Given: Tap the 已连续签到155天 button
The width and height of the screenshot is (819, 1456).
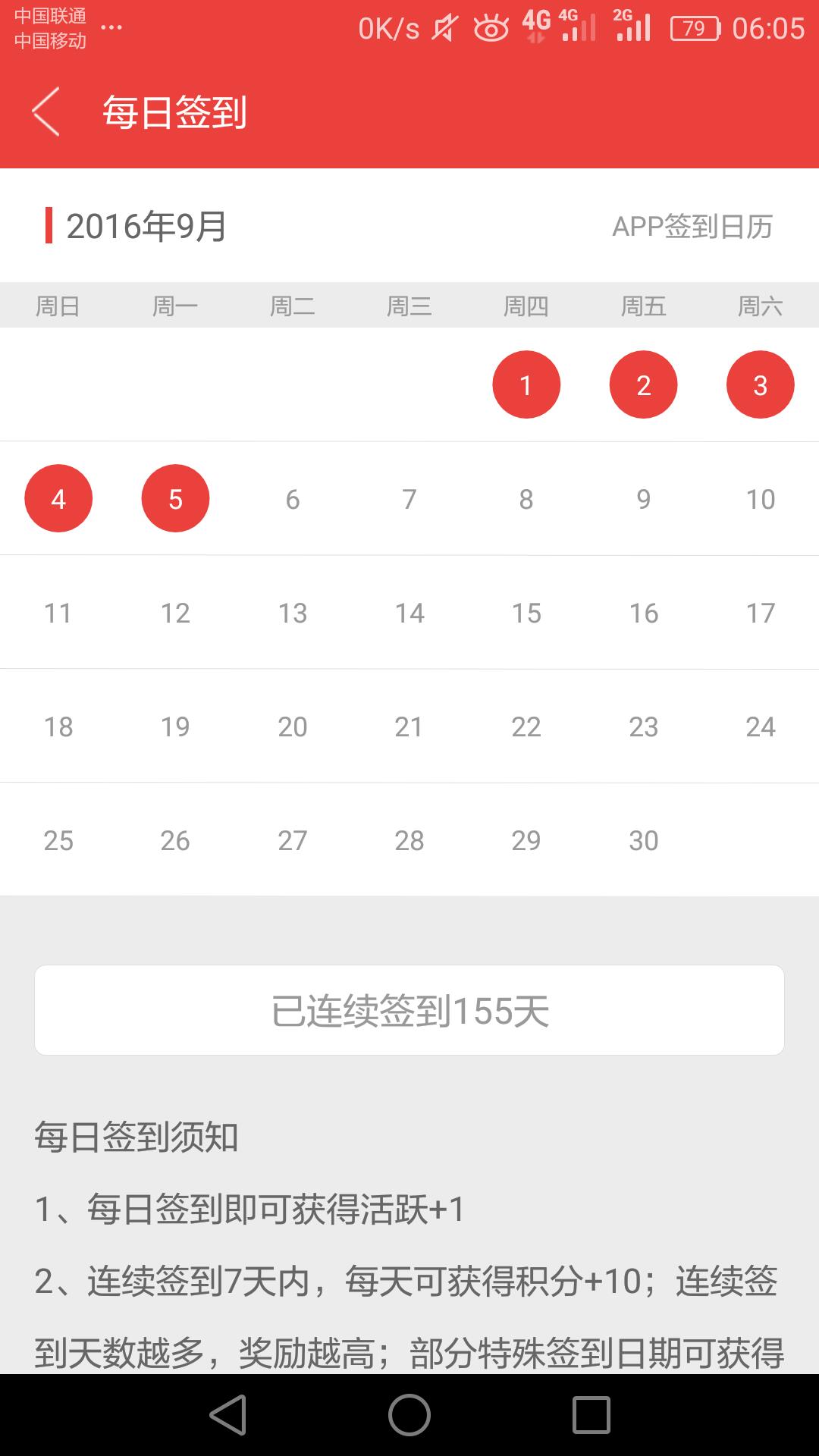Looking at the screenshot, I should click(x=409, y=1010).
